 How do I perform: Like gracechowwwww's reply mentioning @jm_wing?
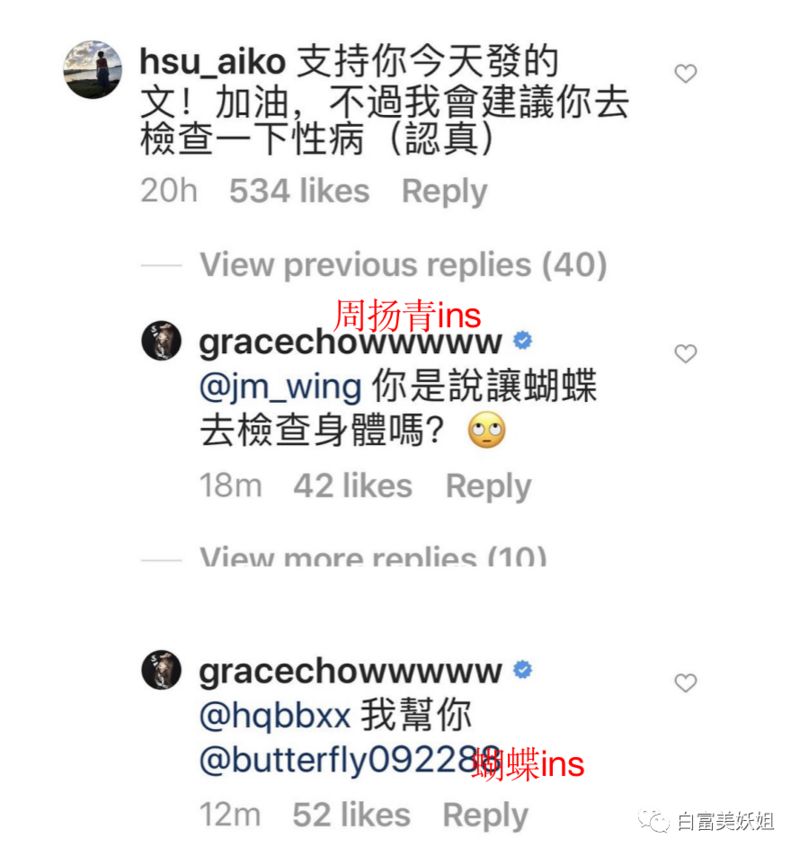tap(685, 354)
